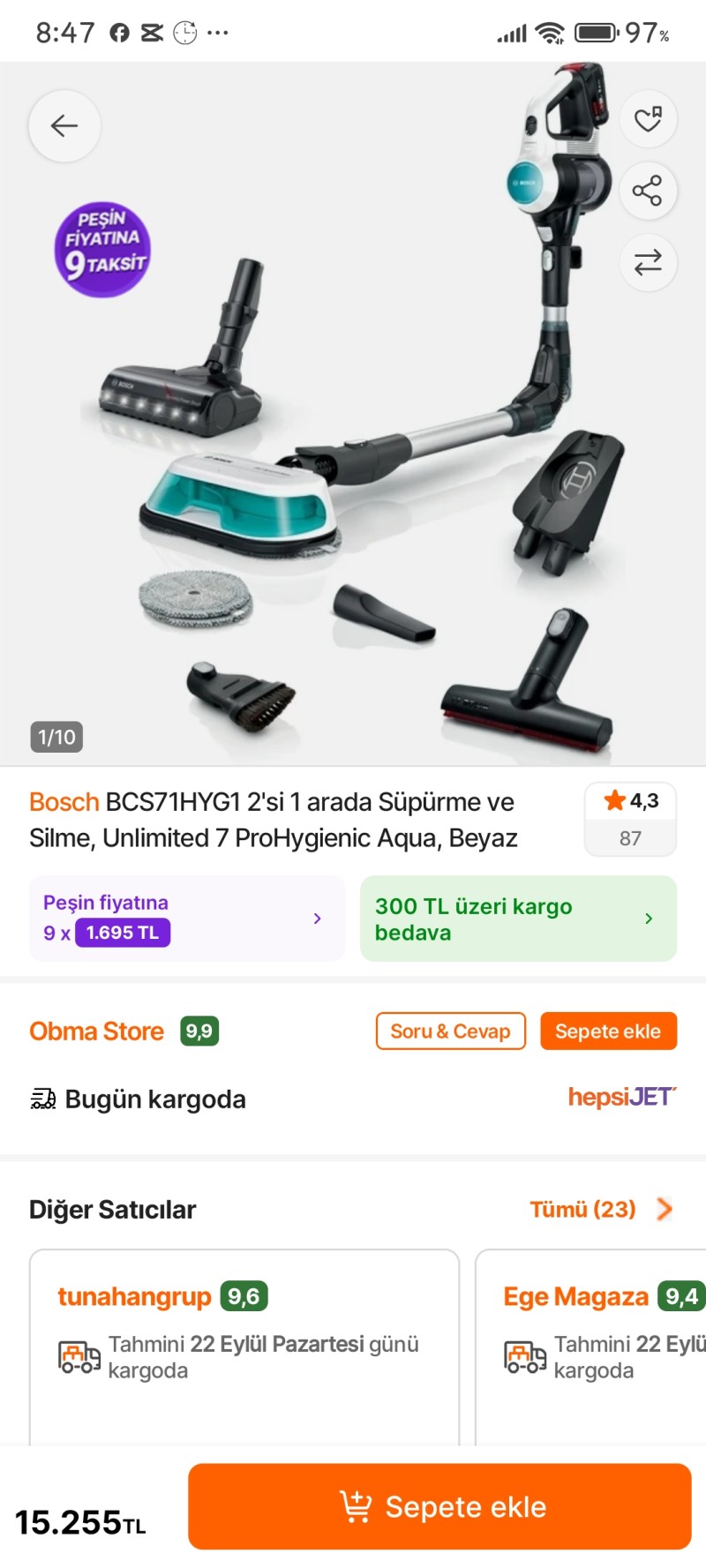Share this Bosch vacuum product
This screenshot has height=1568, width=706.
point(648,191)
